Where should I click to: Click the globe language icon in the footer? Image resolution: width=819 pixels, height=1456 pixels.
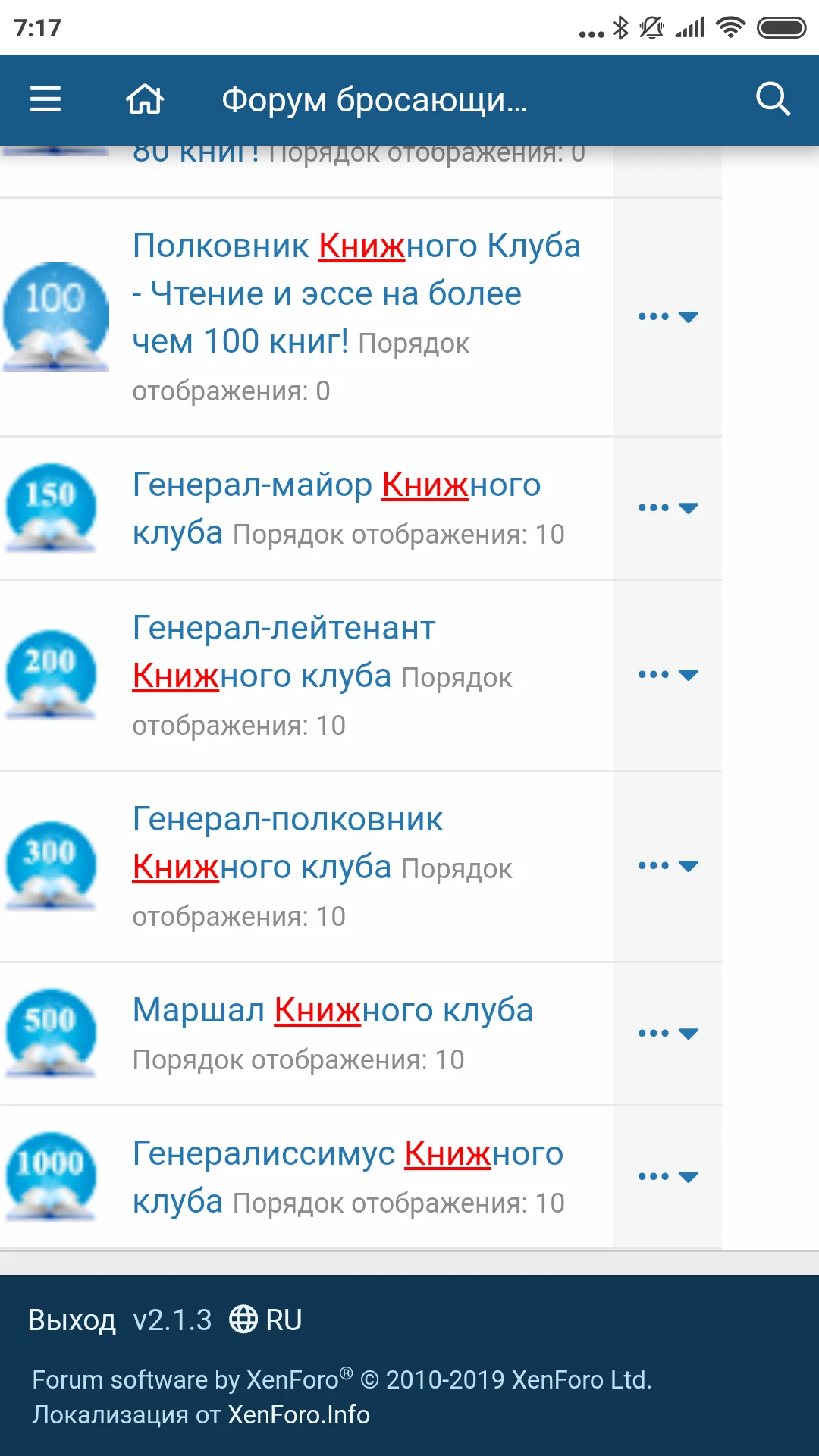[244, 1319]
